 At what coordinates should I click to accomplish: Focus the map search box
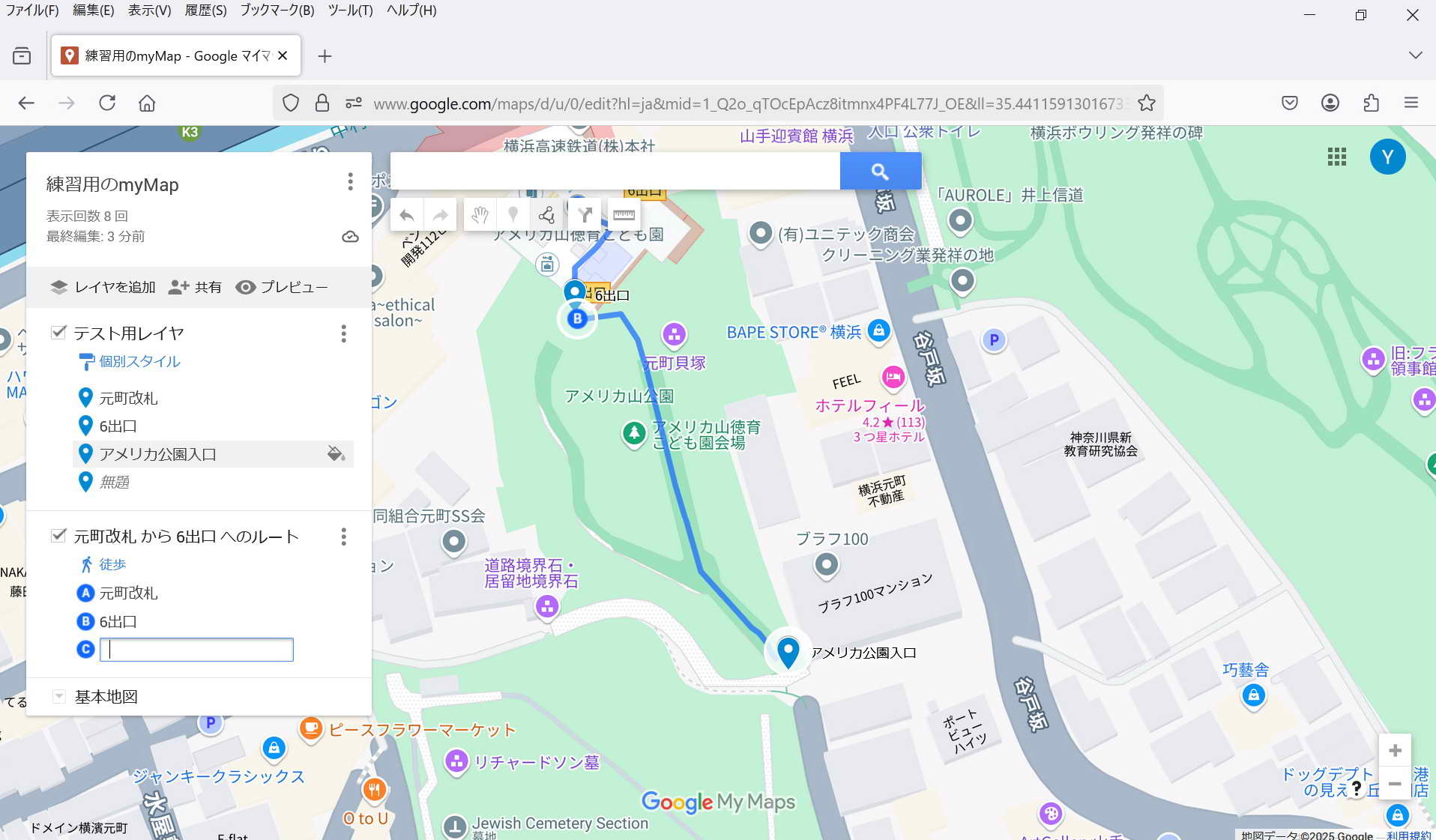(x=615, y=172)
